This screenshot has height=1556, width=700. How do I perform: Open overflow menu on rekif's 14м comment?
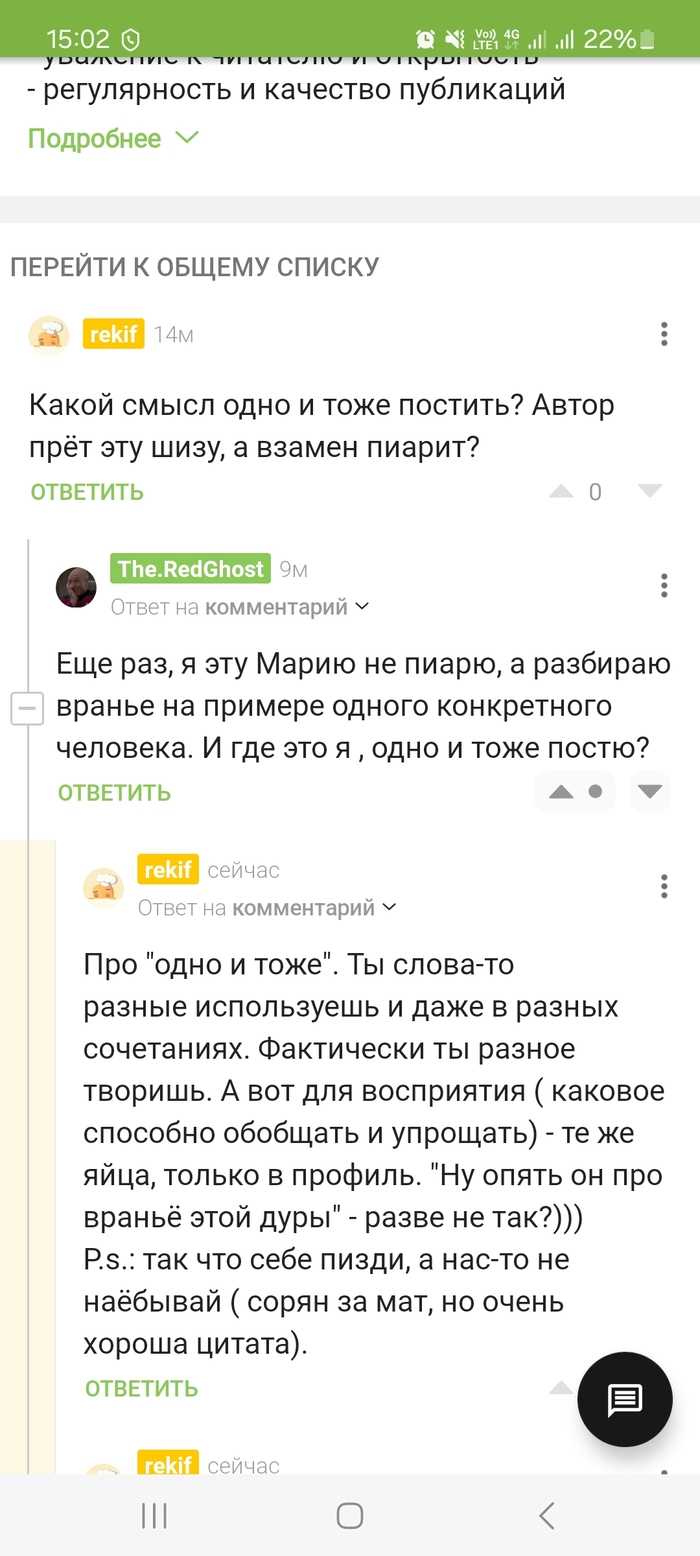tap(663, 335)
